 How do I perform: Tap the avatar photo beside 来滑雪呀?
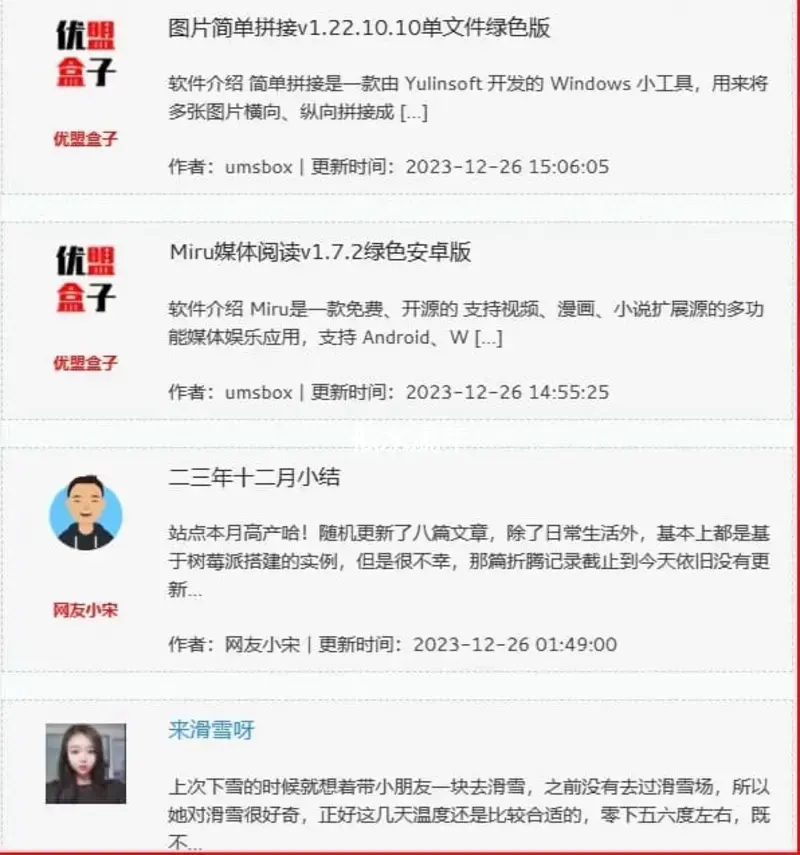[x=85, y=763]
